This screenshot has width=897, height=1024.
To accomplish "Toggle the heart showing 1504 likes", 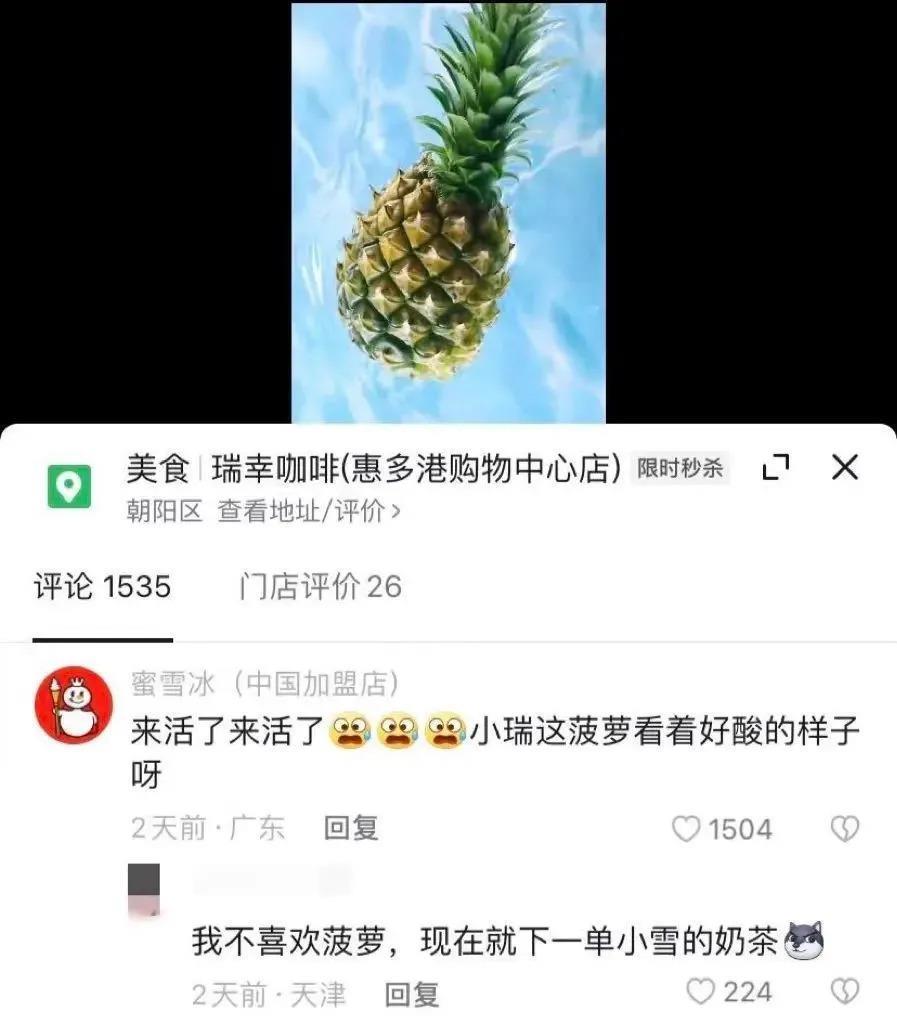I will point(690,827).
